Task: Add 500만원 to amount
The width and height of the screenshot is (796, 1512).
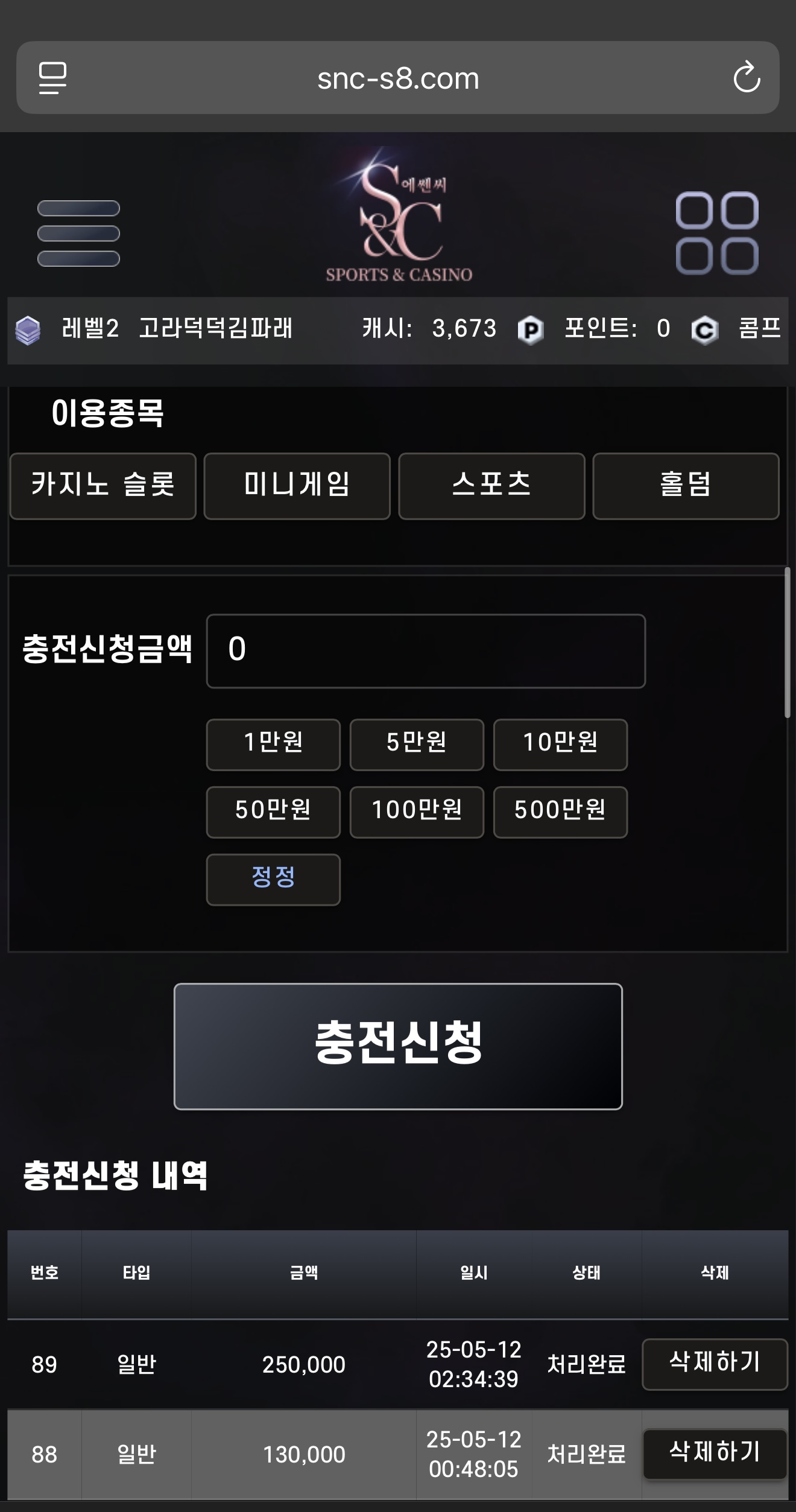Action: point(560,812)
